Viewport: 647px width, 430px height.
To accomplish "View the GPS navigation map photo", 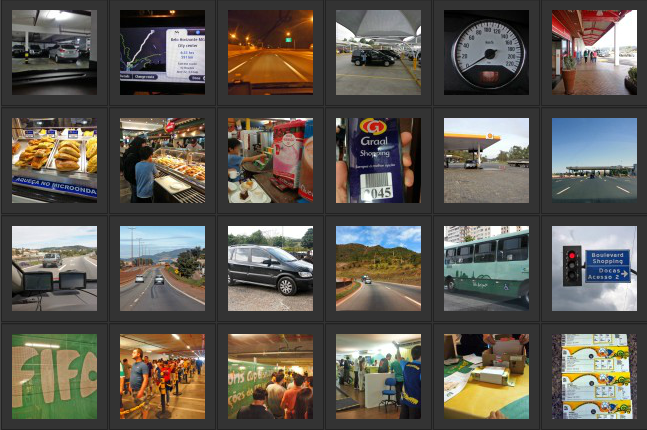I will click(162, 52).
